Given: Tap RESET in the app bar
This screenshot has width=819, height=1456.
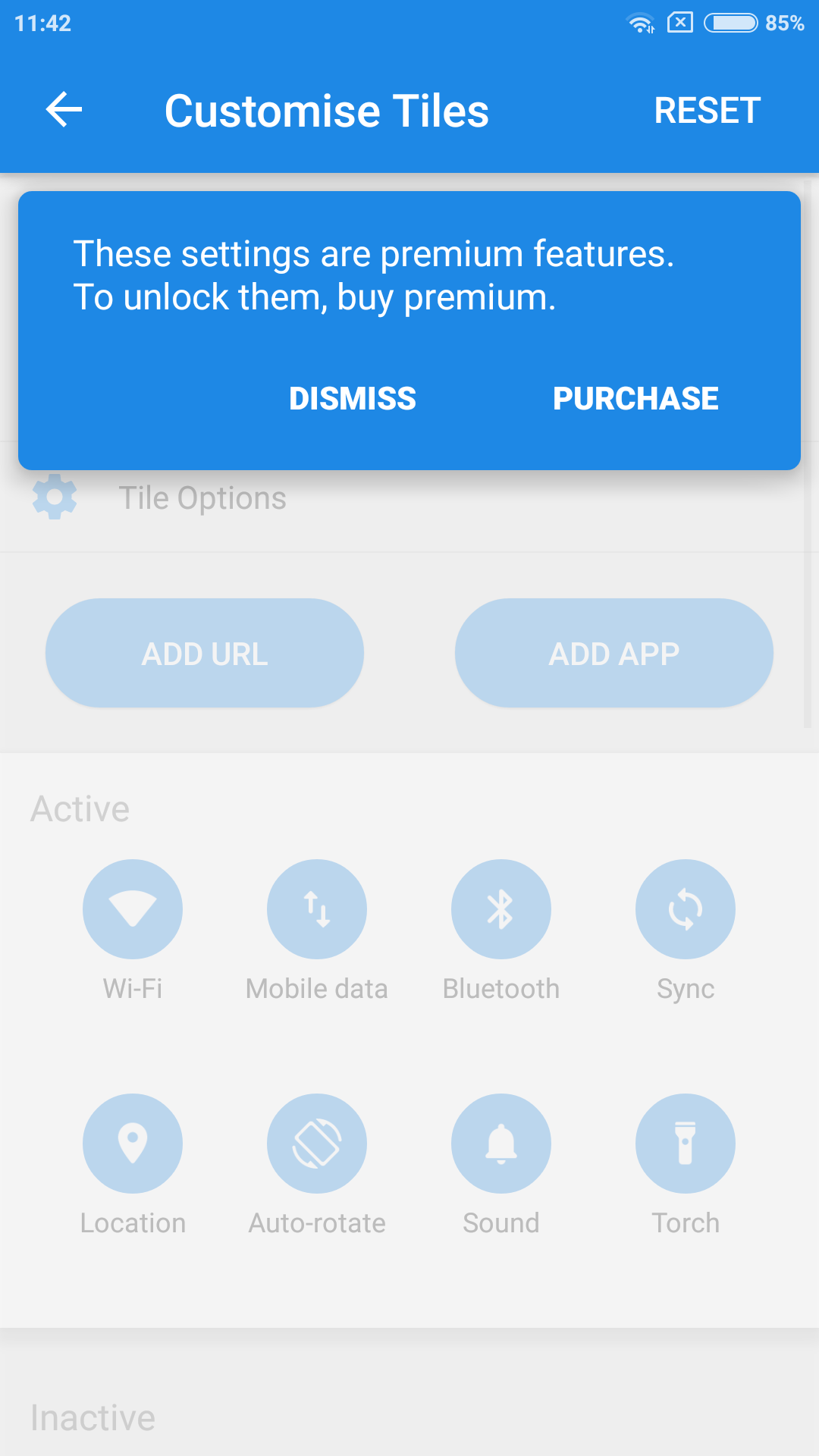Looking at the screenshot, I should point(708,111).
